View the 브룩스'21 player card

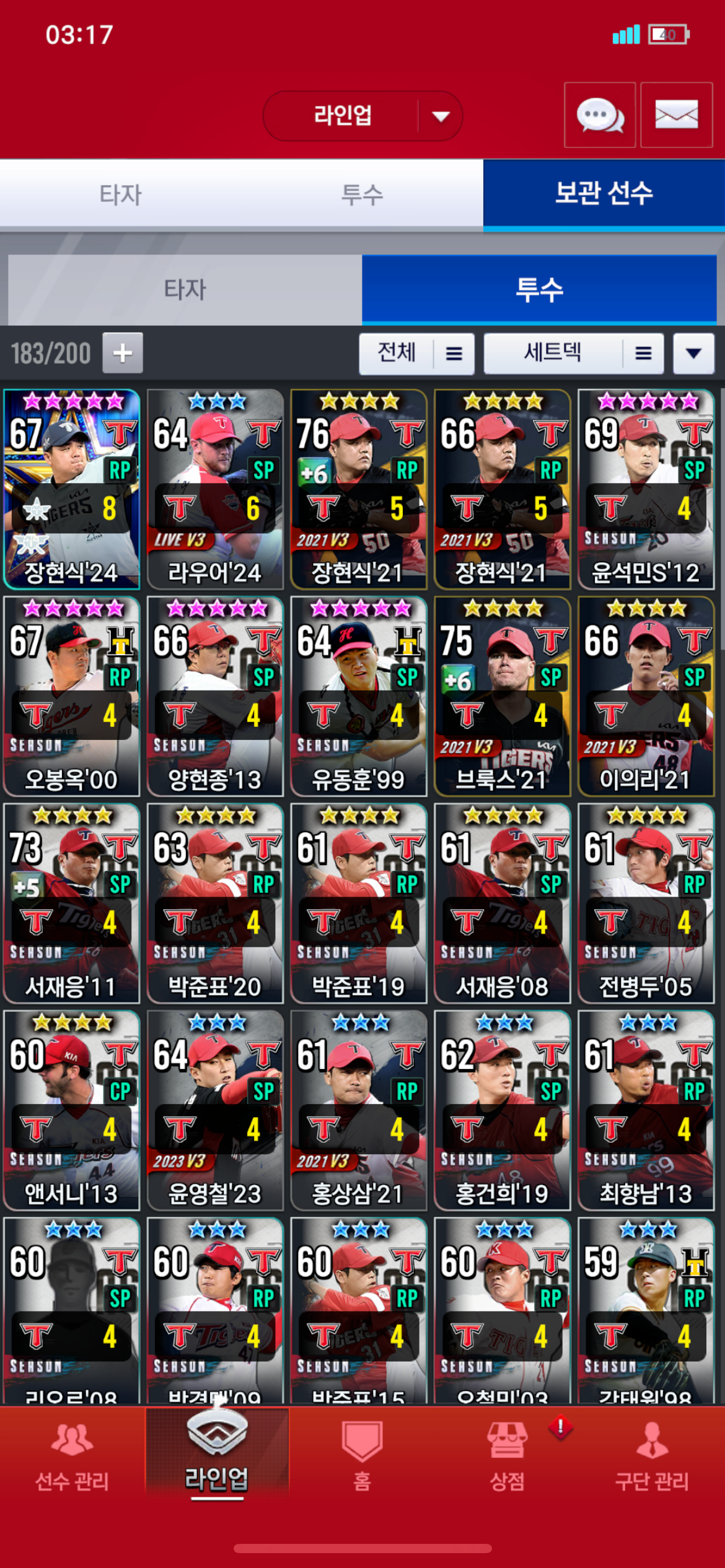[x=502, y=696]
